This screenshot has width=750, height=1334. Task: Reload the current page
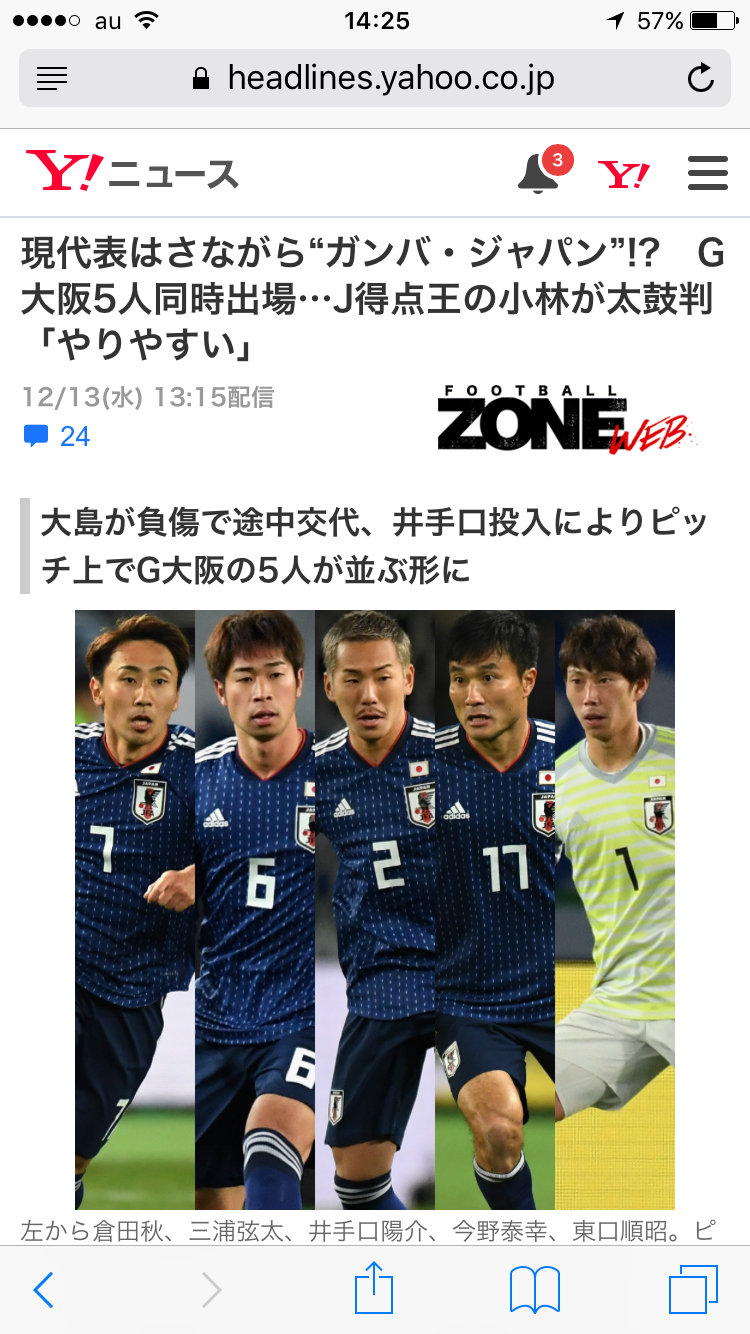(701, 78)
